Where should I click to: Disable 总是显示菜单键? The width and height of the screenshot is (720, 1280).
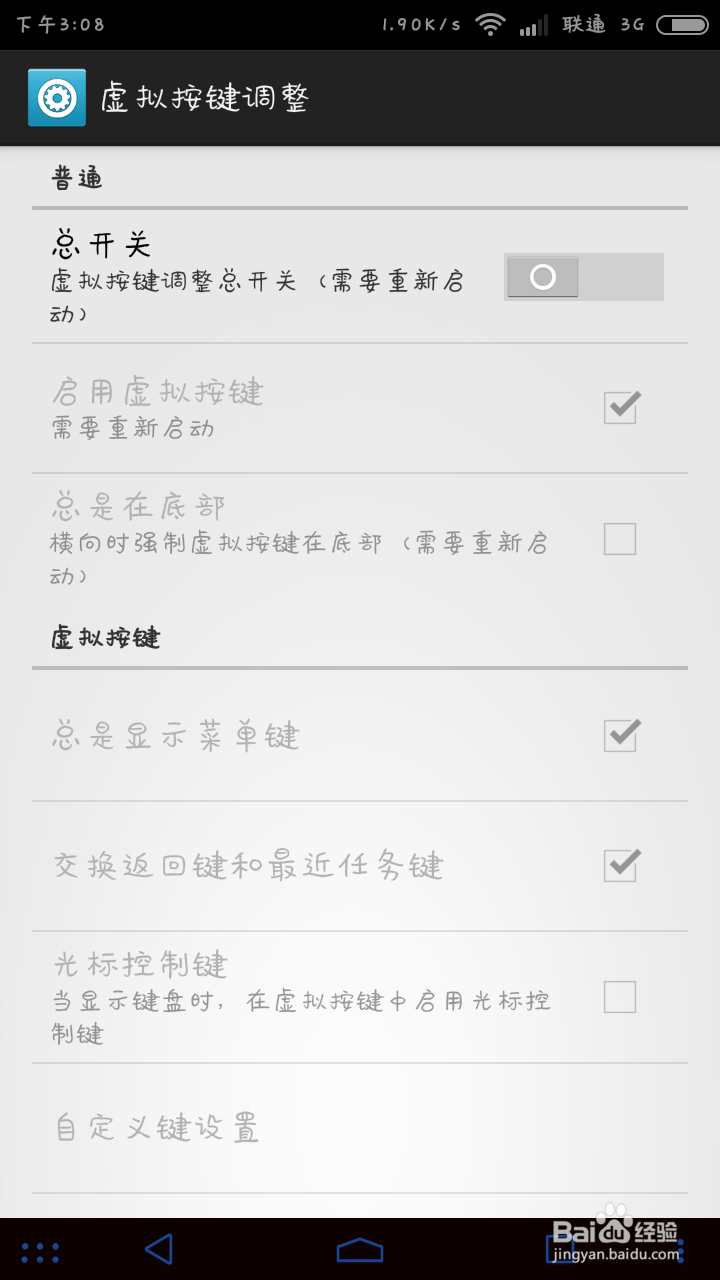pyautogui.click(x=619, y=737)
